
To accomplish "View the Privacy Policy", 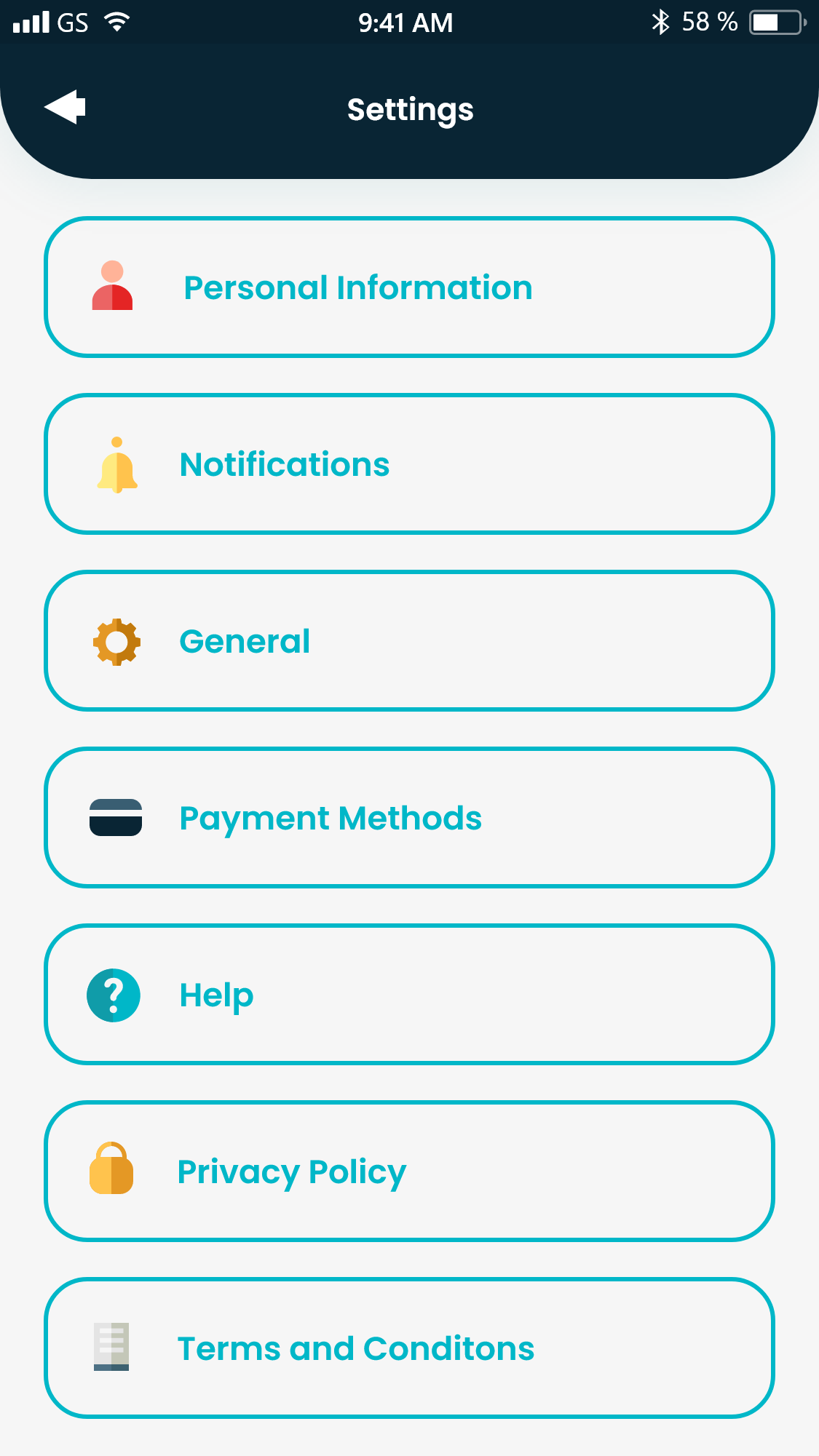I will click(x=408, y=1171).
